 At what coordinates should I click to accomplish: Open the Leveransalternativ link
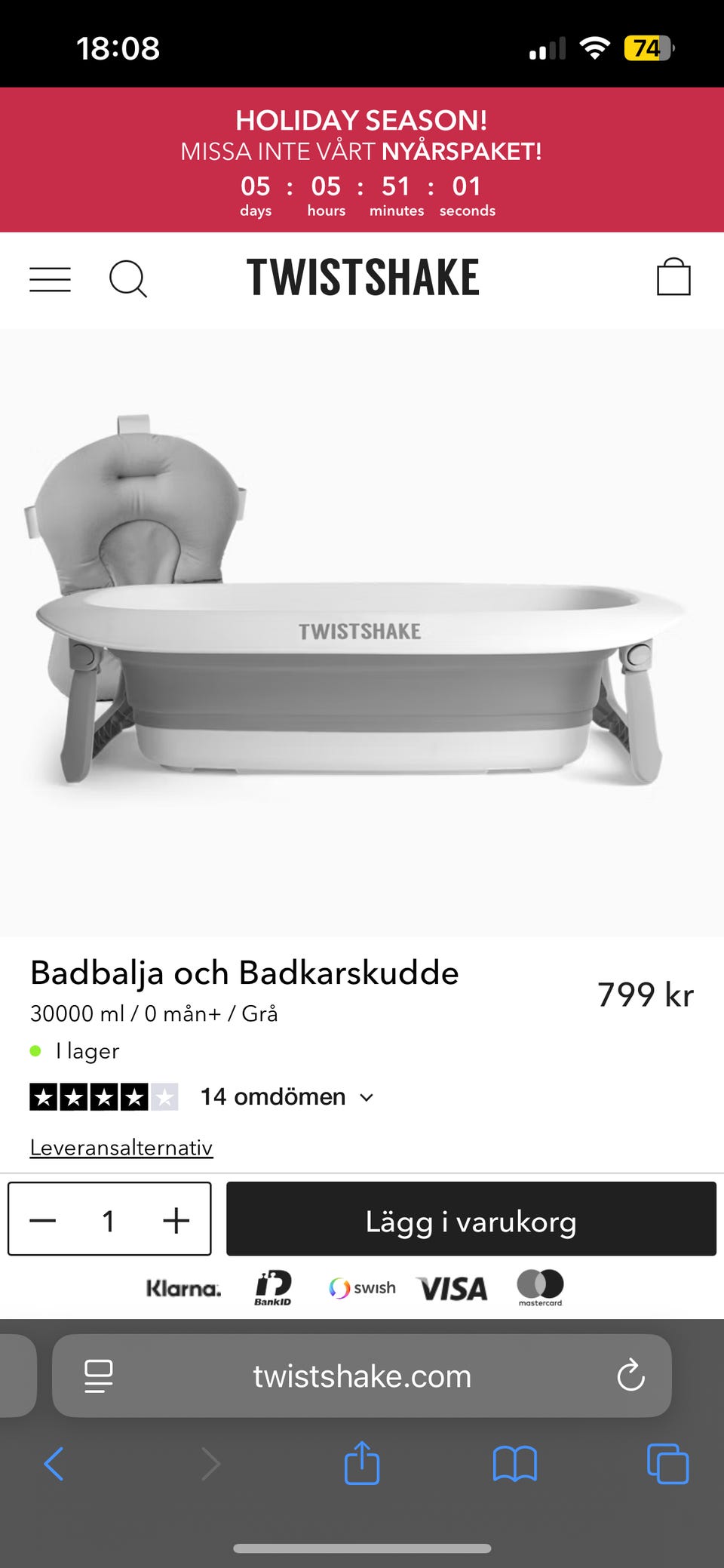[x=121, y=1147]
